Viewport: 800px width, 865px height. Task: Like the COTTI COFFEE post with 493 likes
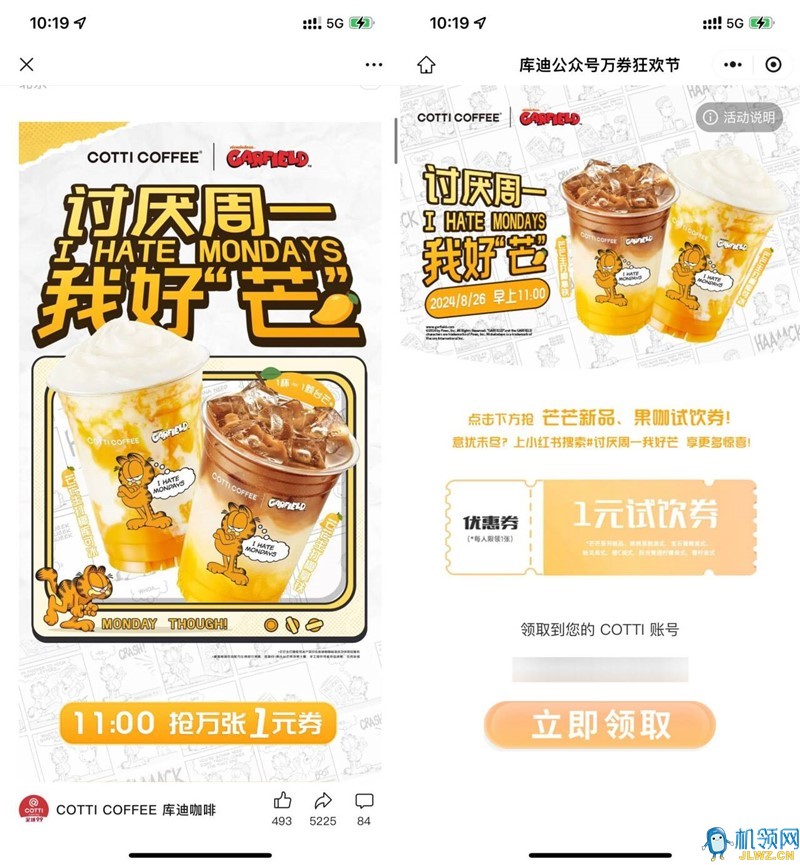(283, 801)
